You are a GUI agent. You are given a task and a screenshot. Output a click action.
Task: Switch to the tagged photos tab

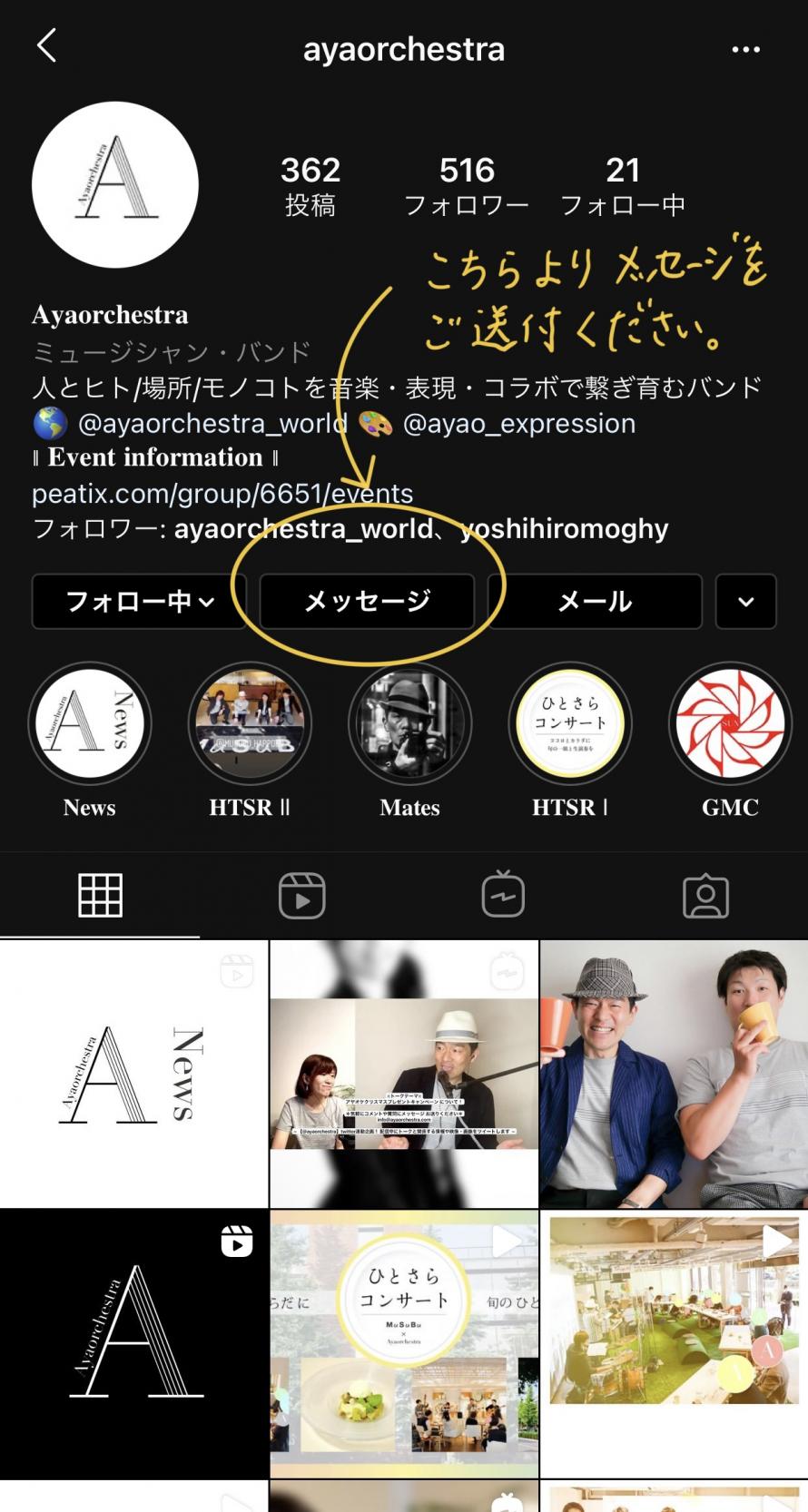point(705,896)
